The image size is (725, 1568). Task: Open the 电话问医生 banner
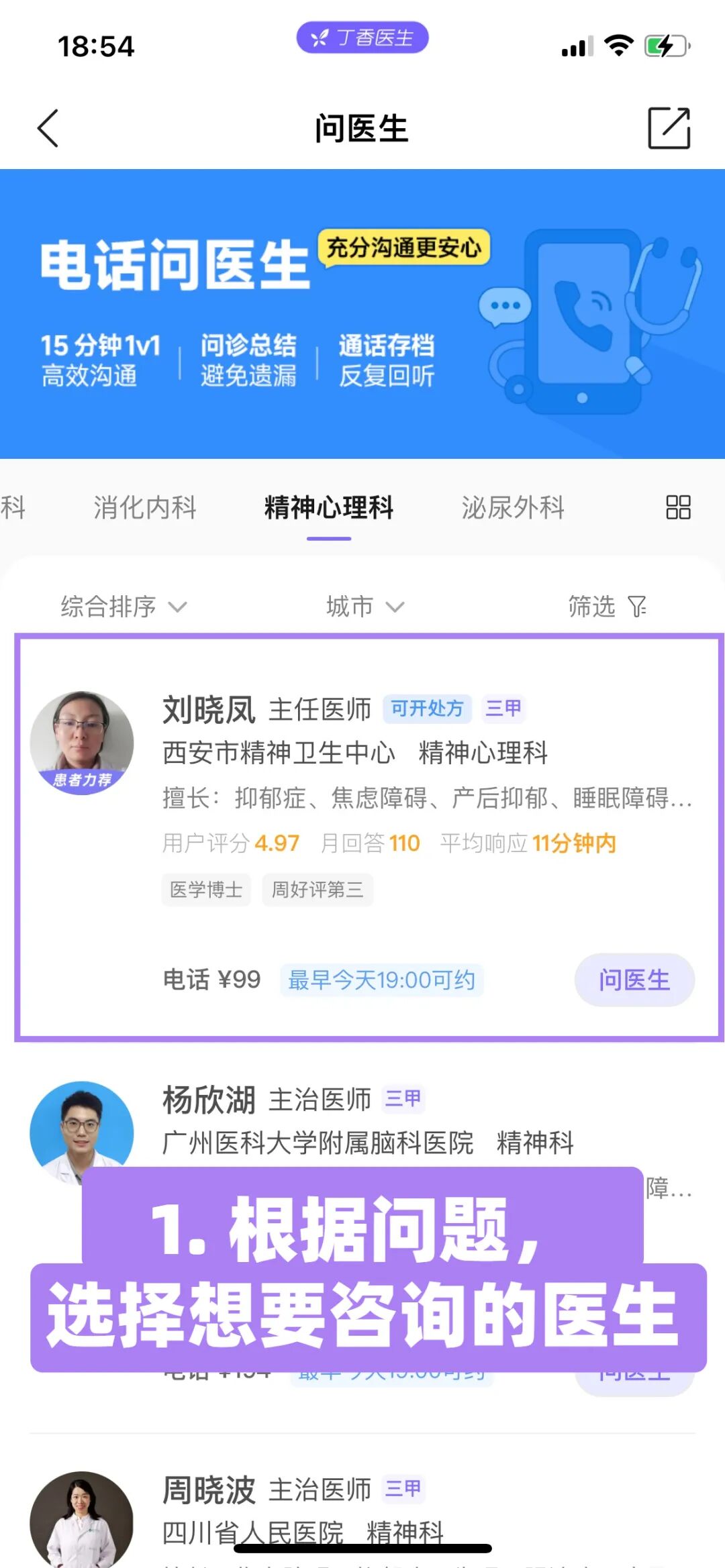pos(362,313)
